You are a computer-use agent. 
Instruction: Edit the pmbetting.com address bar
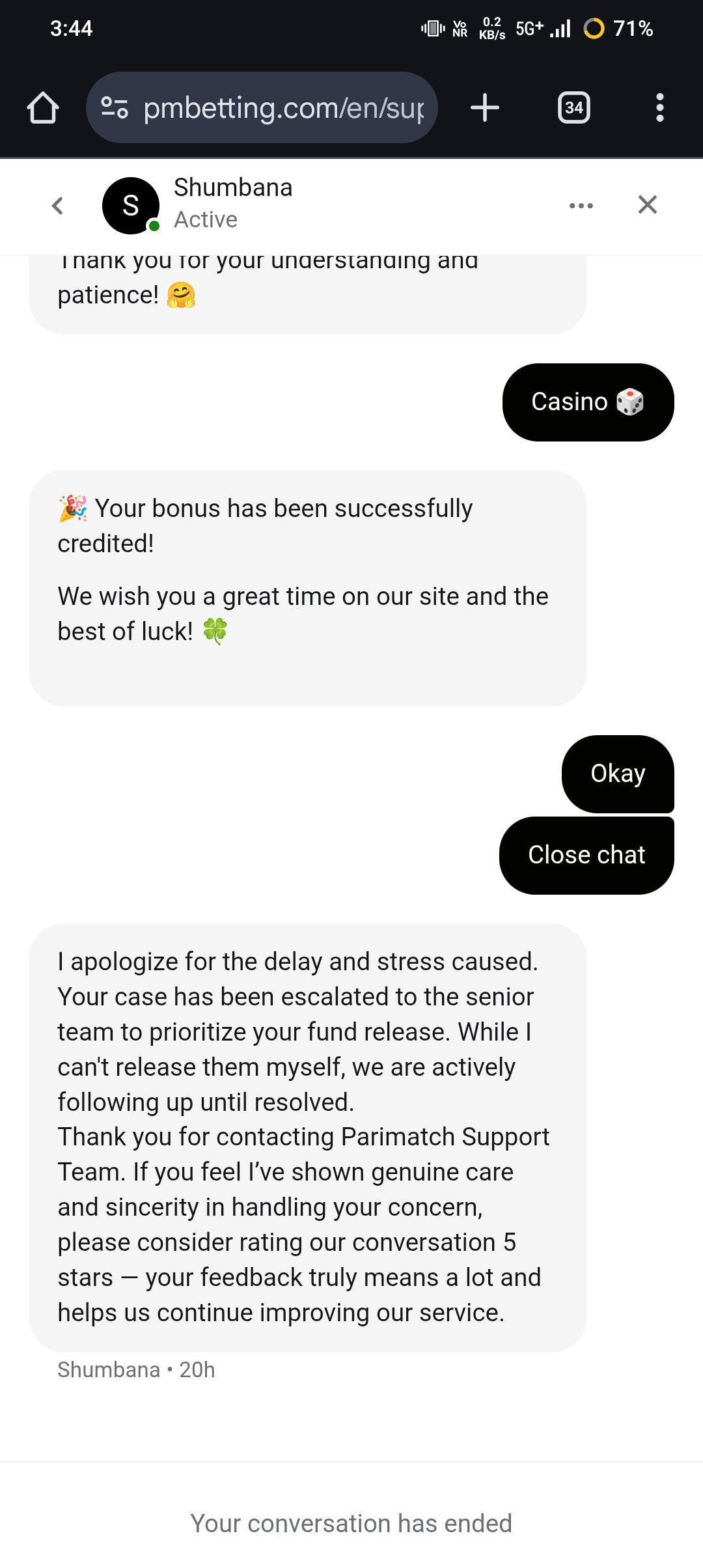(x=283, y=108)
